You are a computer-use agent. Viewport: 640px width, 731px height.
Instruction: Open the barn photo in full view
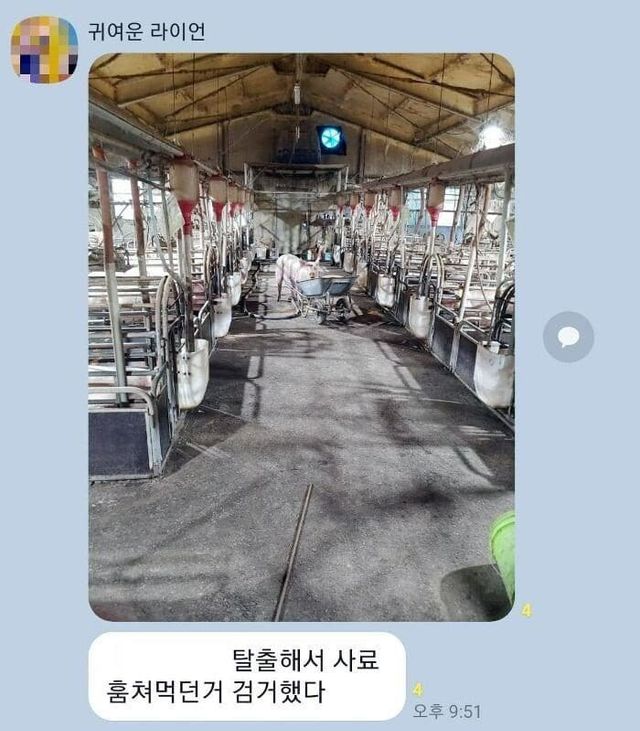pos(301,337)
